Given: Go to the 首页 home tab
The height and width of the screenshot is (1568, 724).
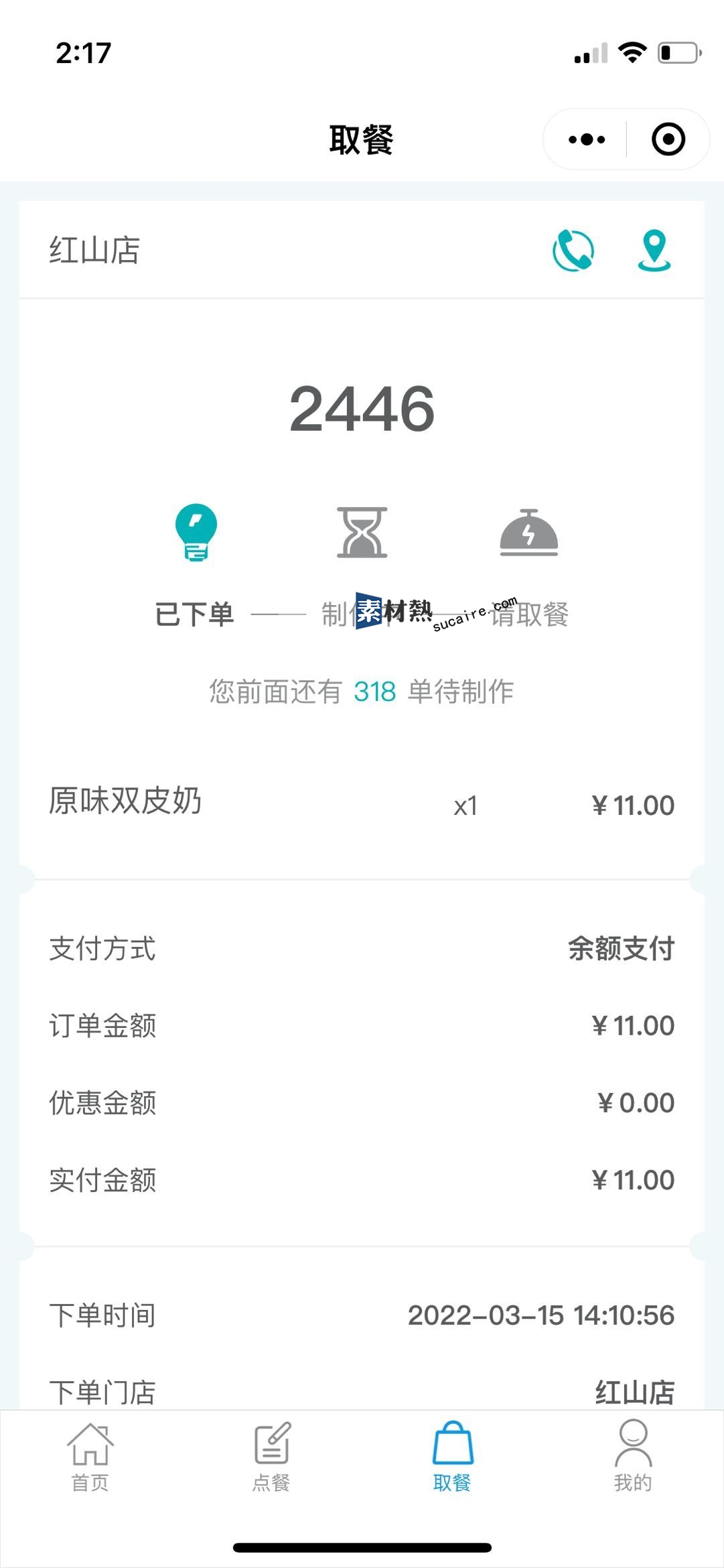Looking at the screenshot, I should click(90, 1455).
